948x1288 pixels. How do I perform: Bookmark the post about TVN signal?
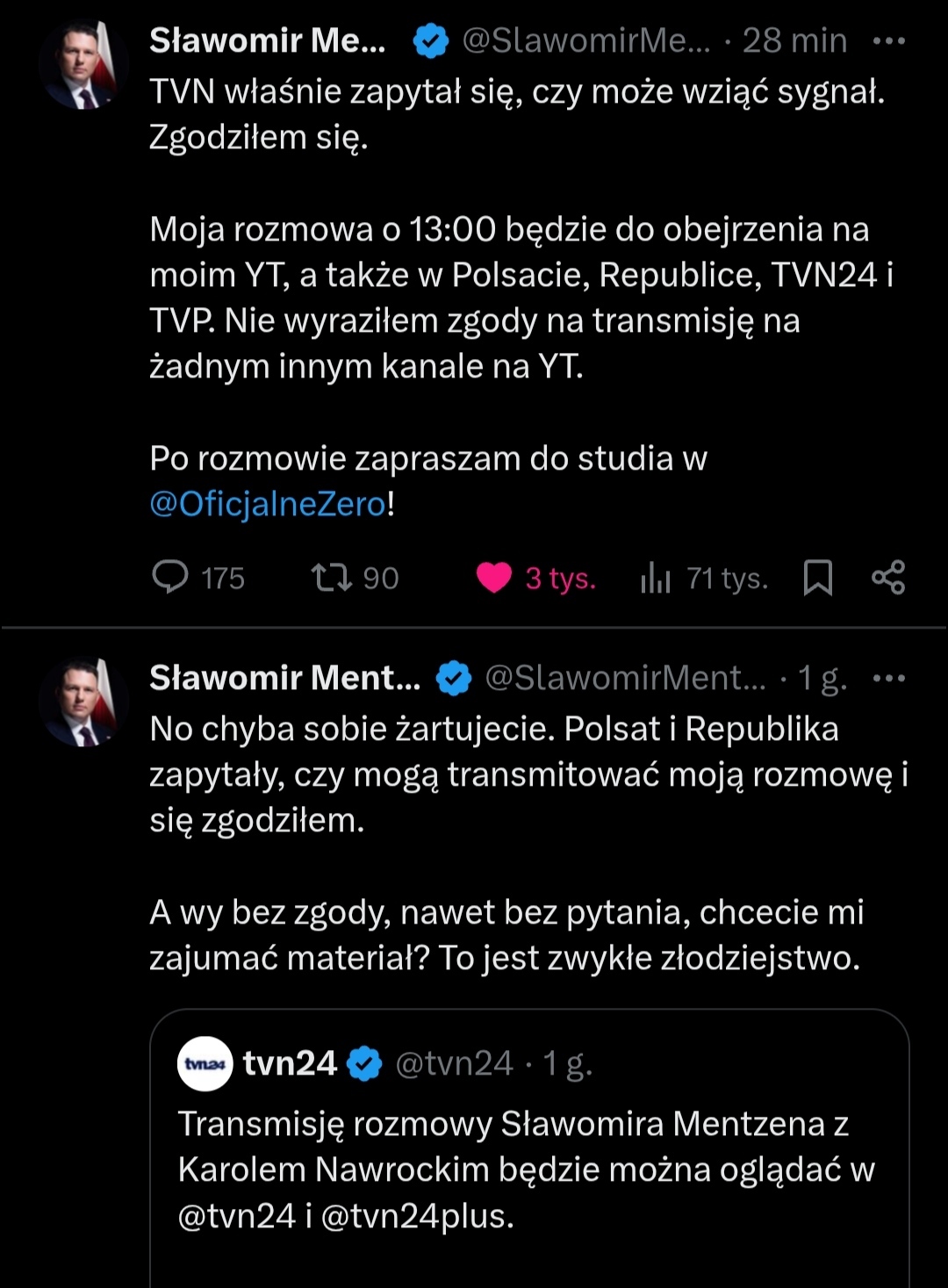pos(818,578)
